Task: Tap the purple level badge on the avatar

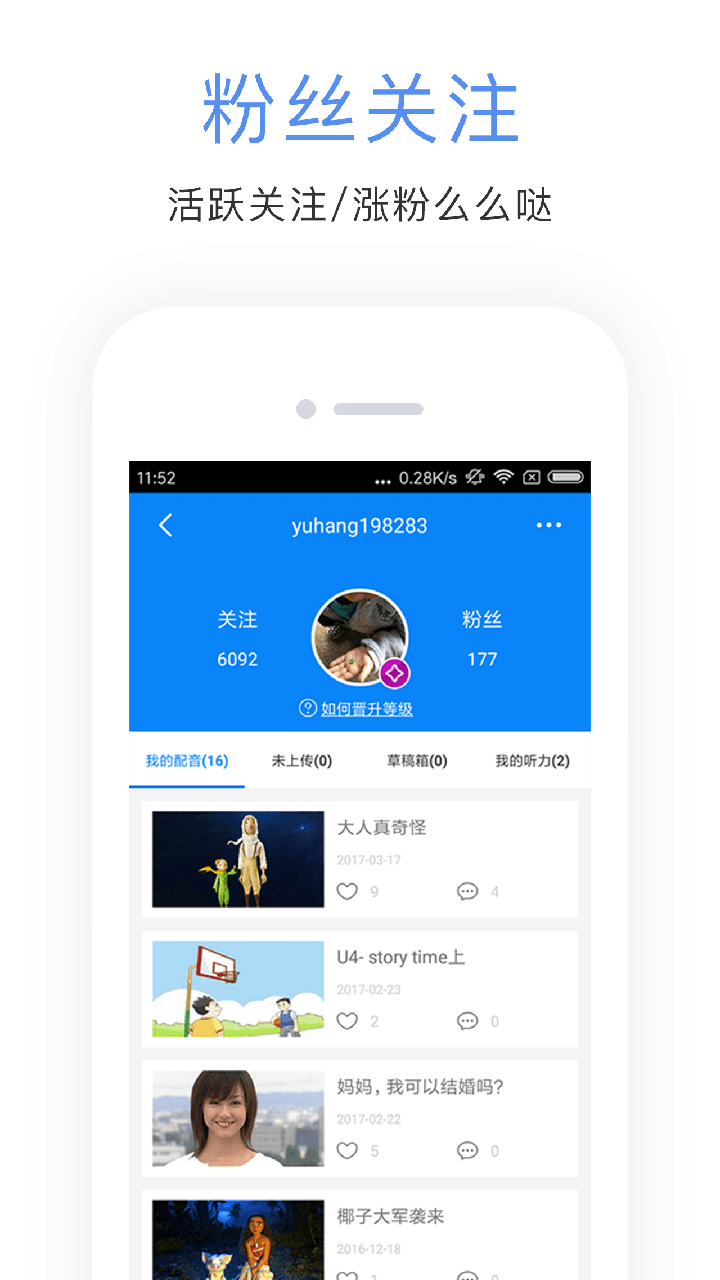Action: pyautogui.click(x=396, y=672)
